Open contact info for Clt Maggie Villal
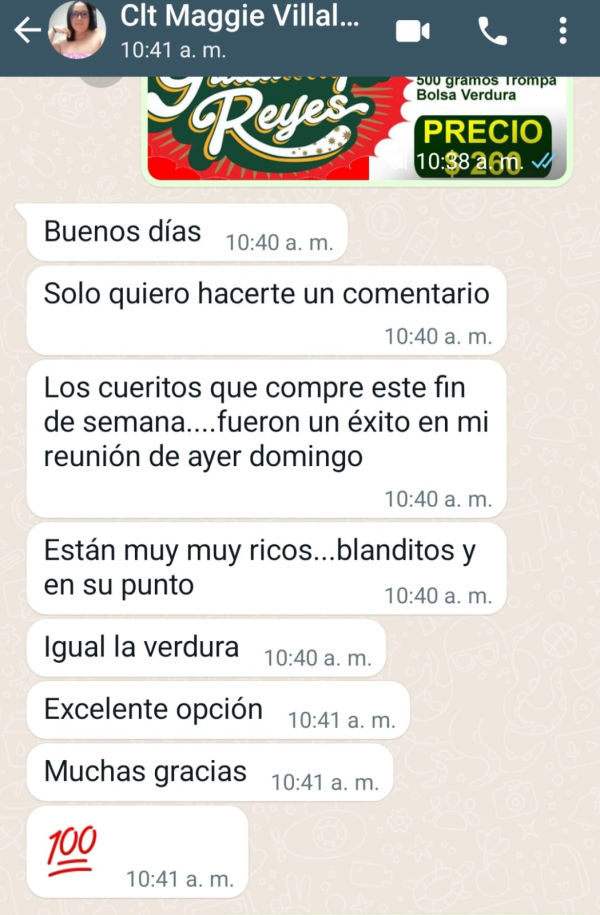600x915 pixels. pos(240,30)
